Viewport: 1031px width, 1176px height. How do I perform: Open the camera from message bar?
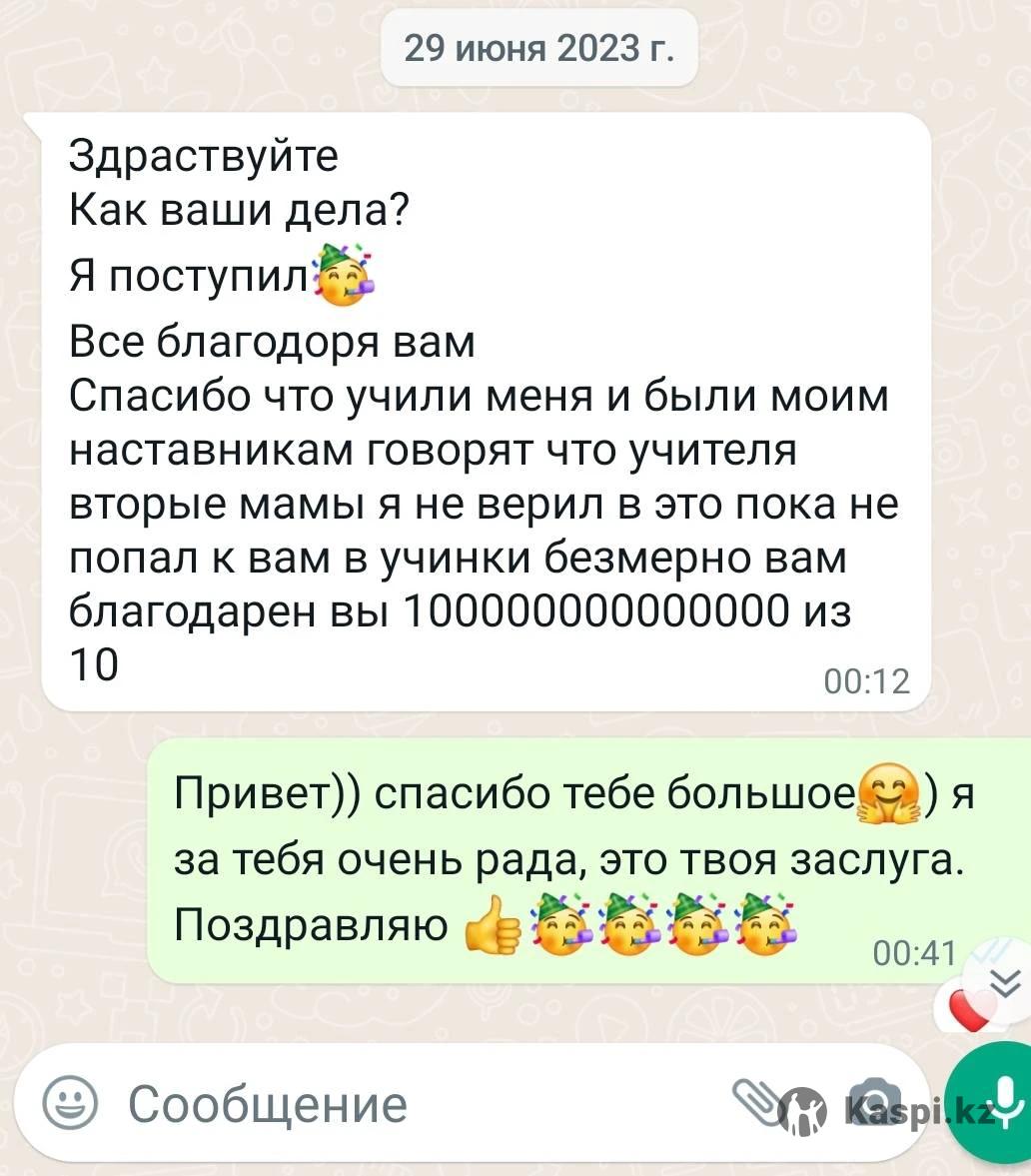(873, 1099)
